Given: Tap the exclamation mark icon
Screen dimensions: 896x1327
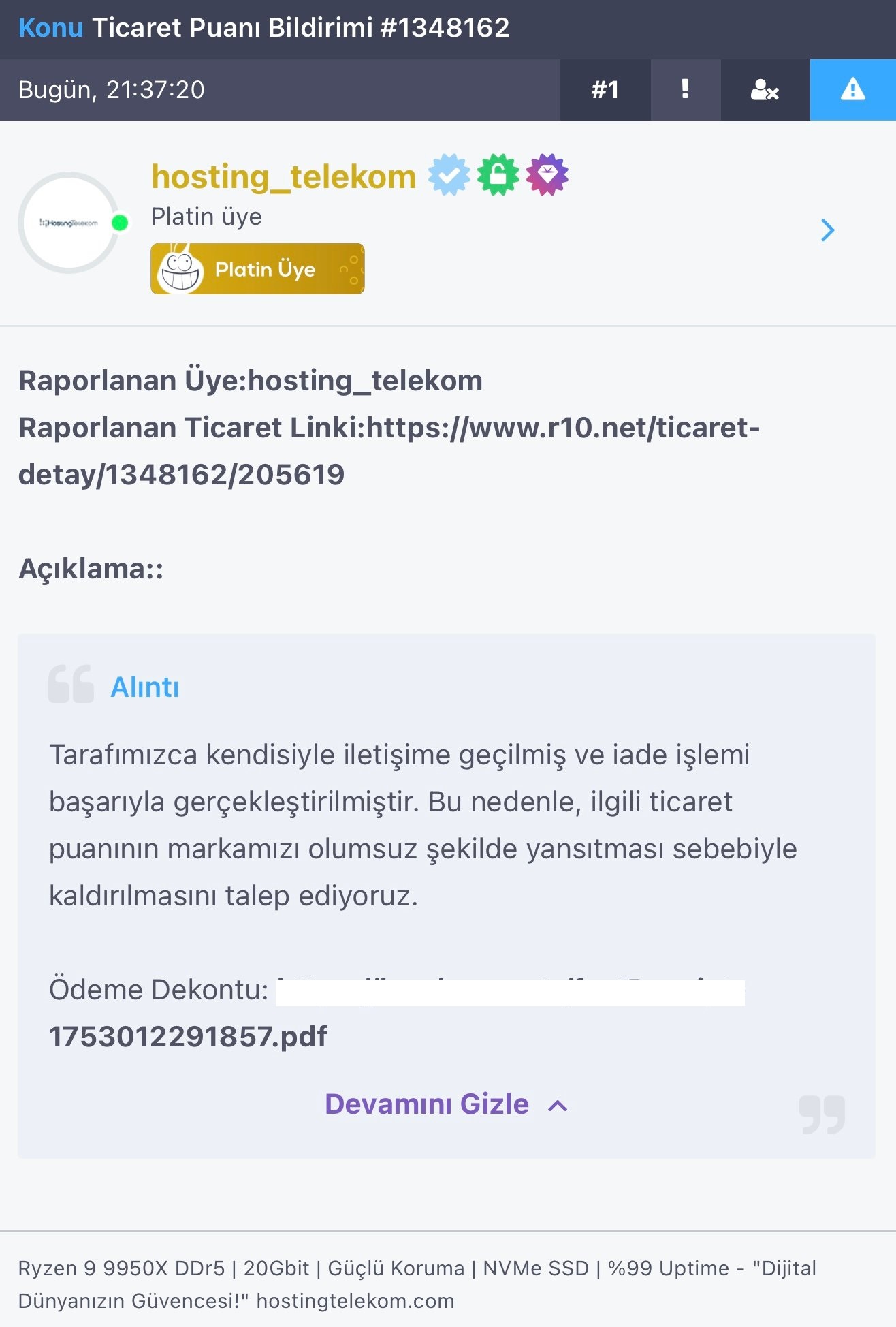Looking at the screenshot, I should [x=686, y=90].
